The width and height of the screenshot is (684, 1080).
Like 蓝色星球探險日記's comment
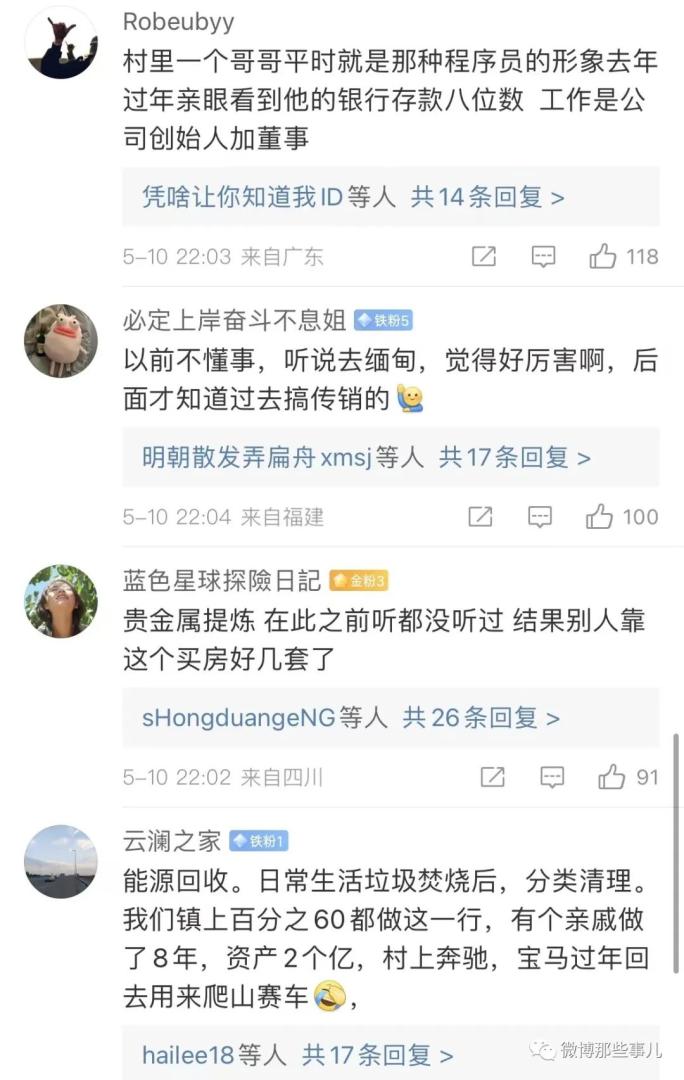tap(612, 777)
